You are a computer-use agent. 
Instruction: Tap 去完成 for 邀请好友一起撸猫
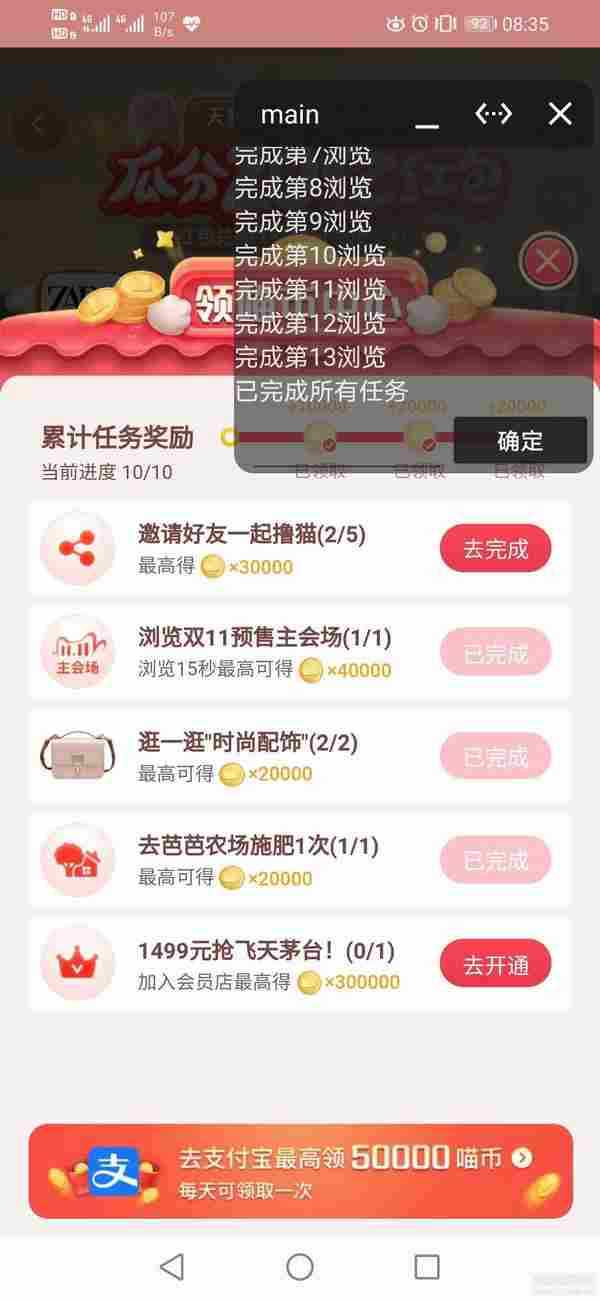tap(495, 548)
